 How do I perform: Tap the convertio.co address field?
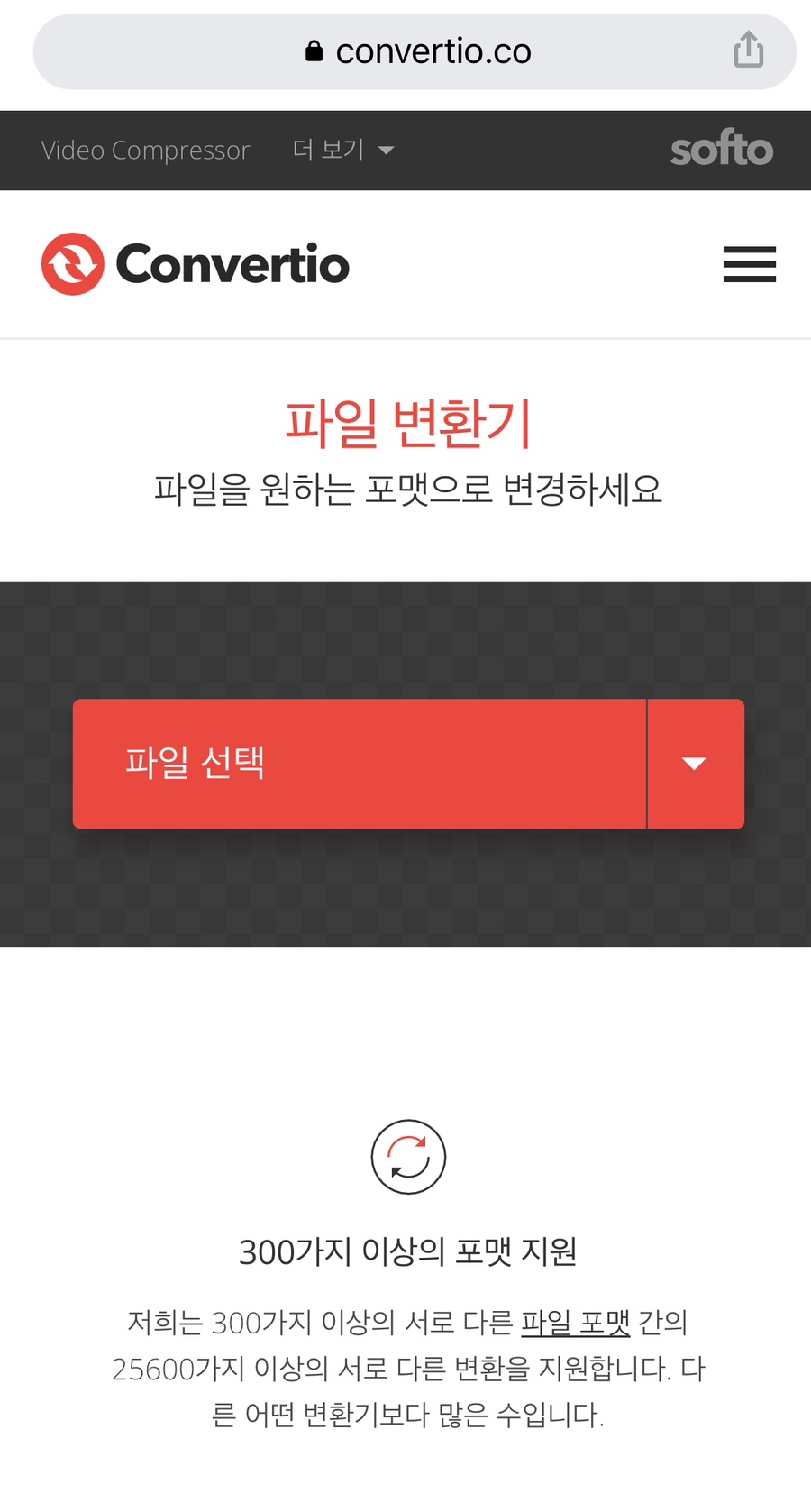pos(415,51)
